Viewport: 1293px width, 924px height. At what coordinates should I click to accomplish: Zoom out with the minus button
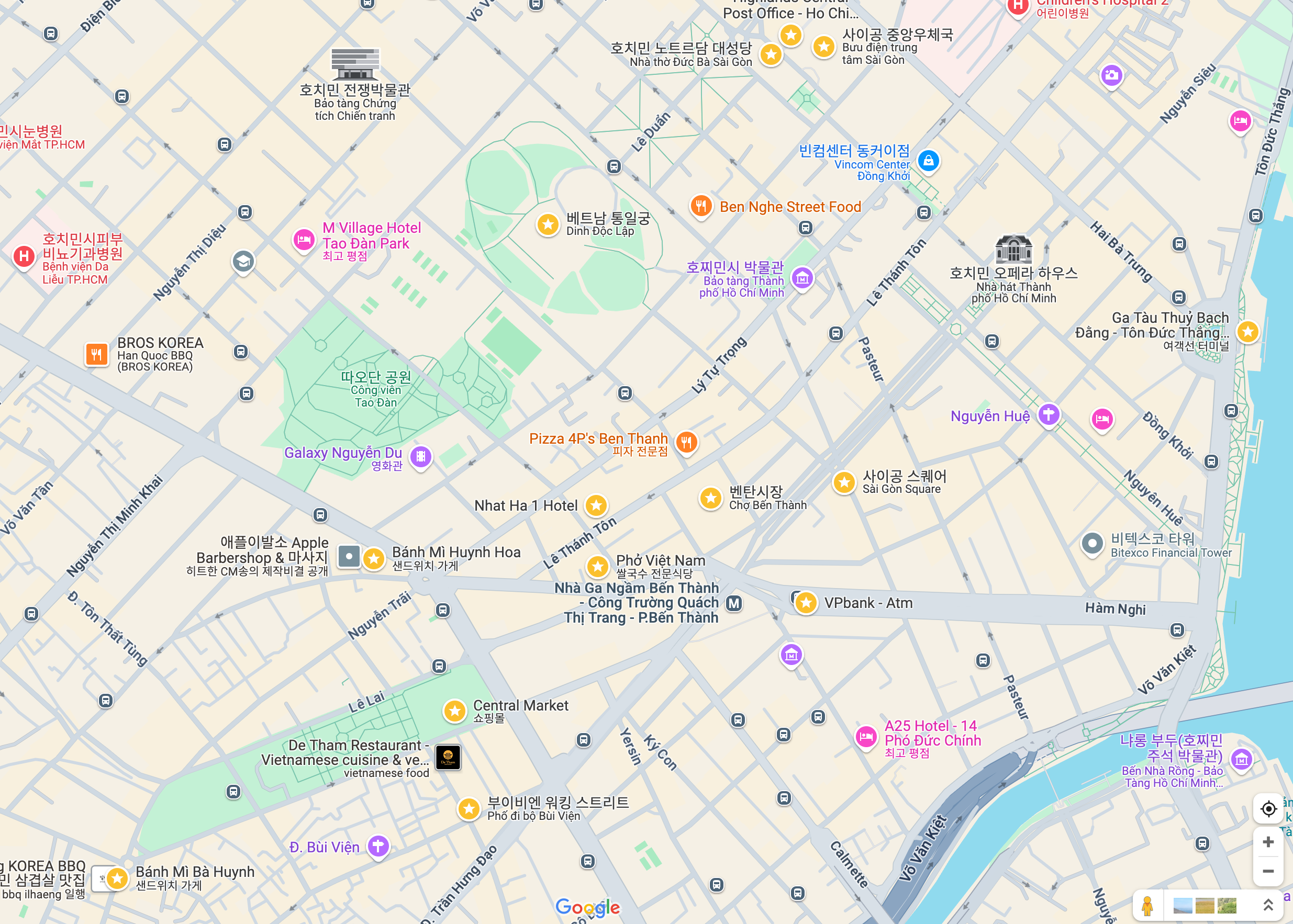(1268, 871)
